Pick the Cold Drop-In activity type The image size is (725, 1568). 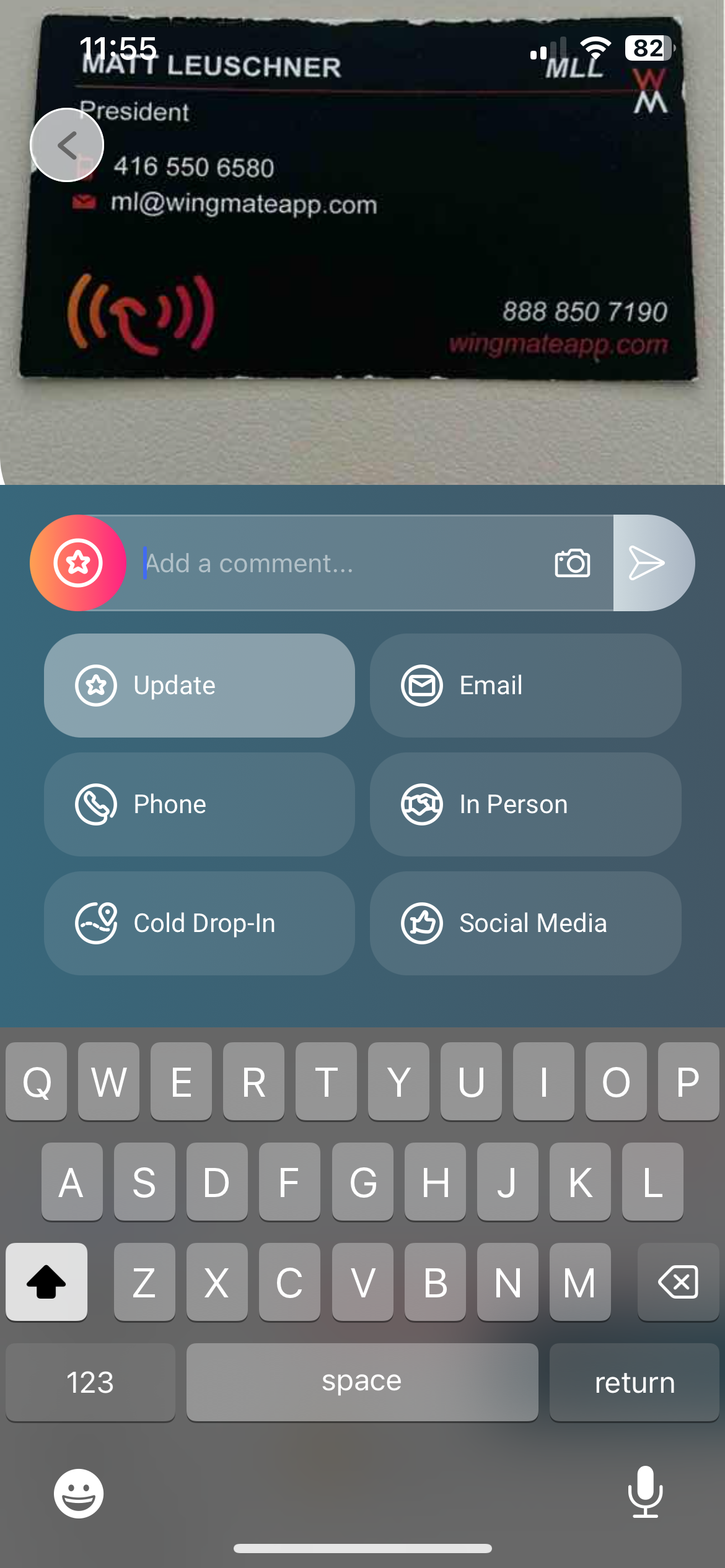[x=200, y=923]
